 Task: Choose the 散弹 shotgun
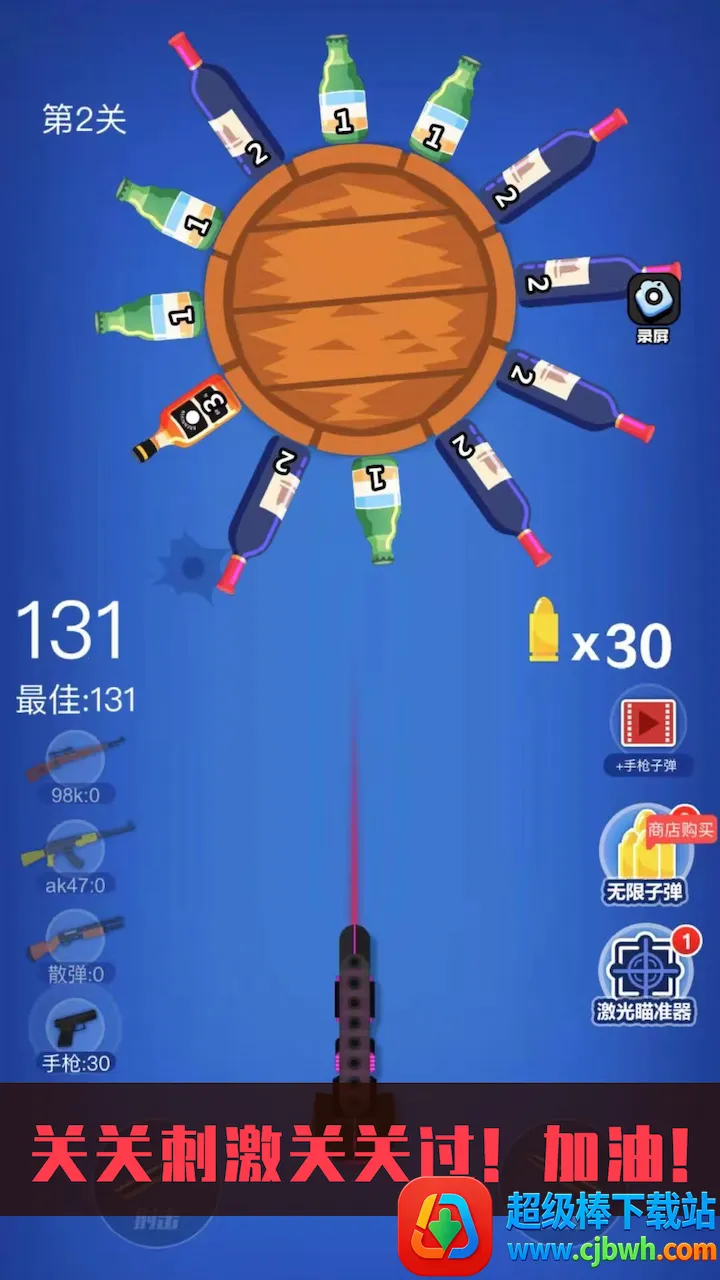(76, 942)
